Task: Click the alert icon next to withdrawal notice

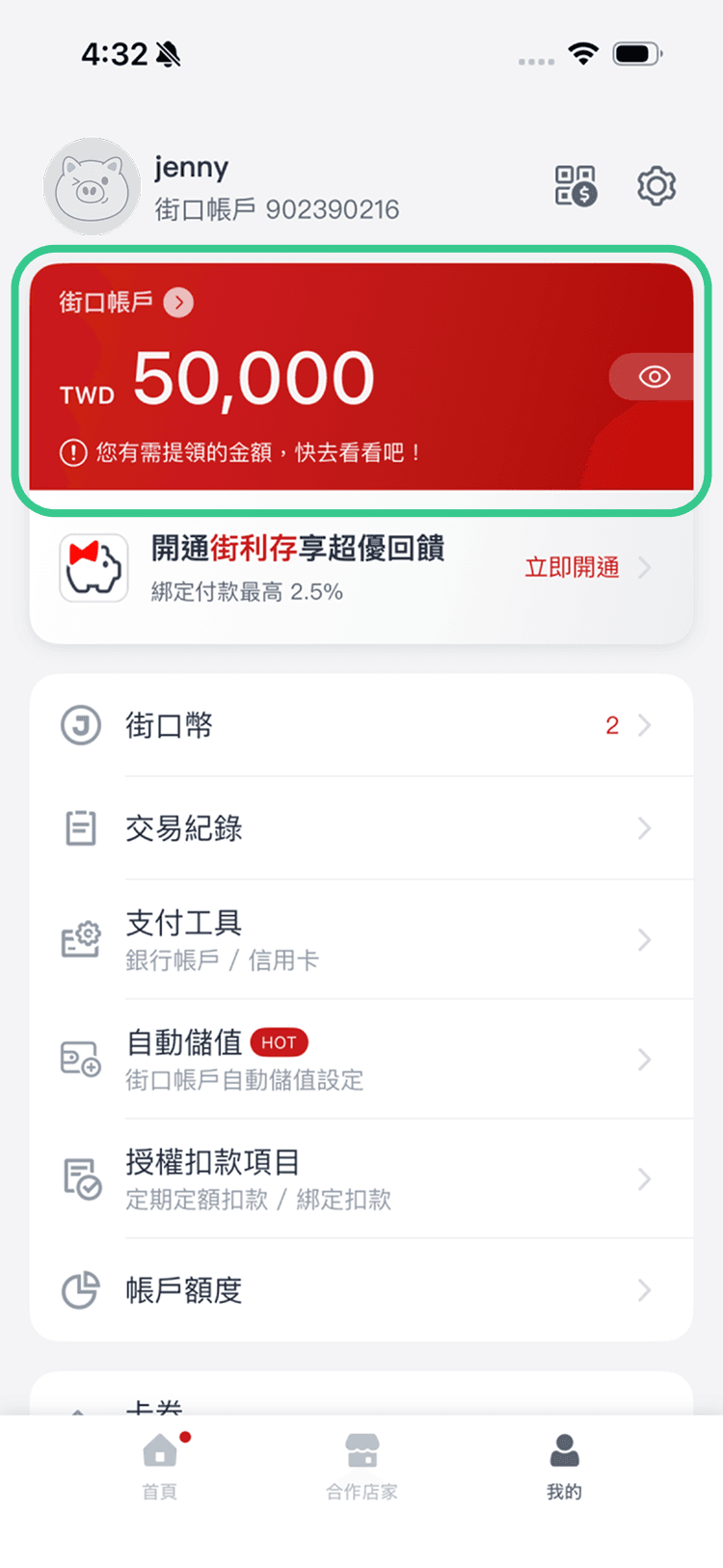Action: tap(73, 451)
